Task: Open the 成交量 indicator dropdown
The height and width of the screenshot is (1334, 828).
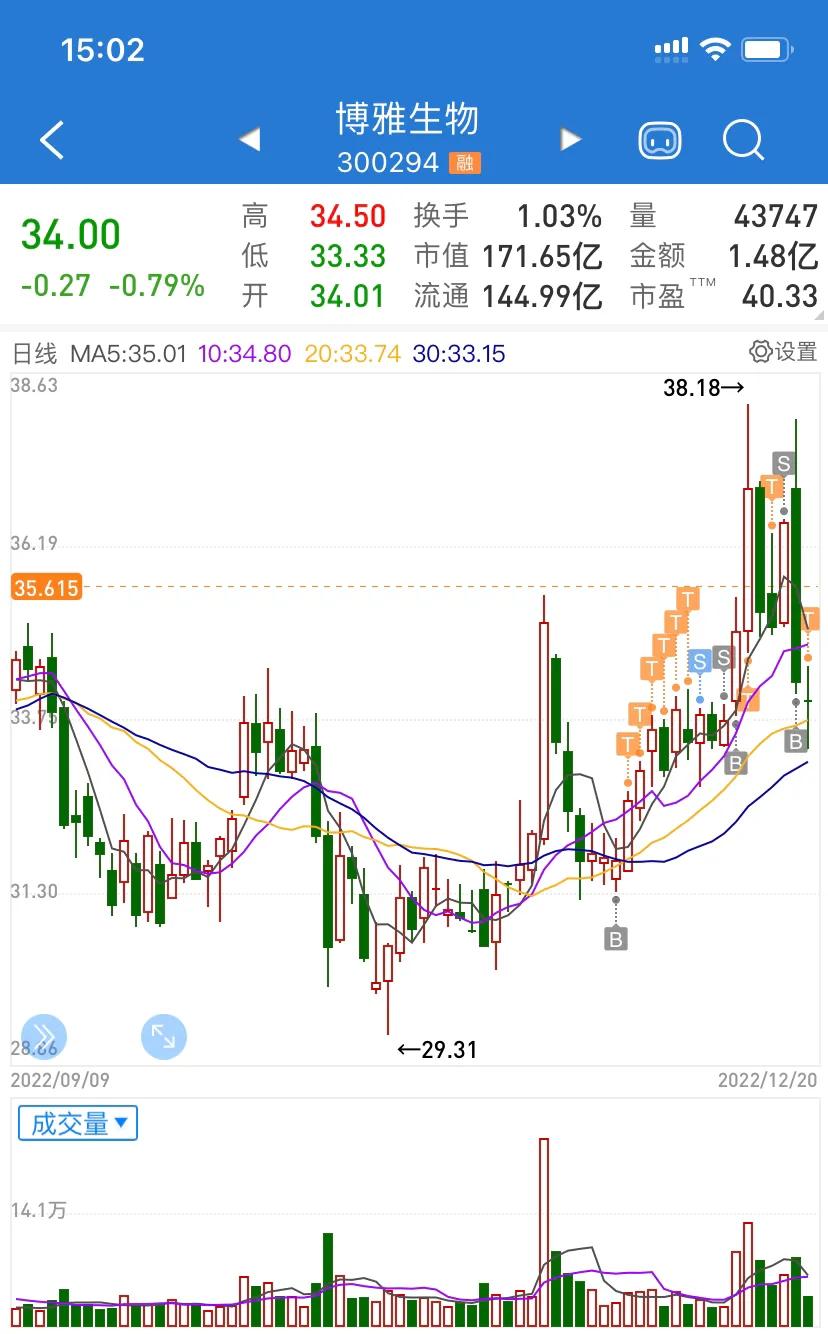Action: [78, 1123]
